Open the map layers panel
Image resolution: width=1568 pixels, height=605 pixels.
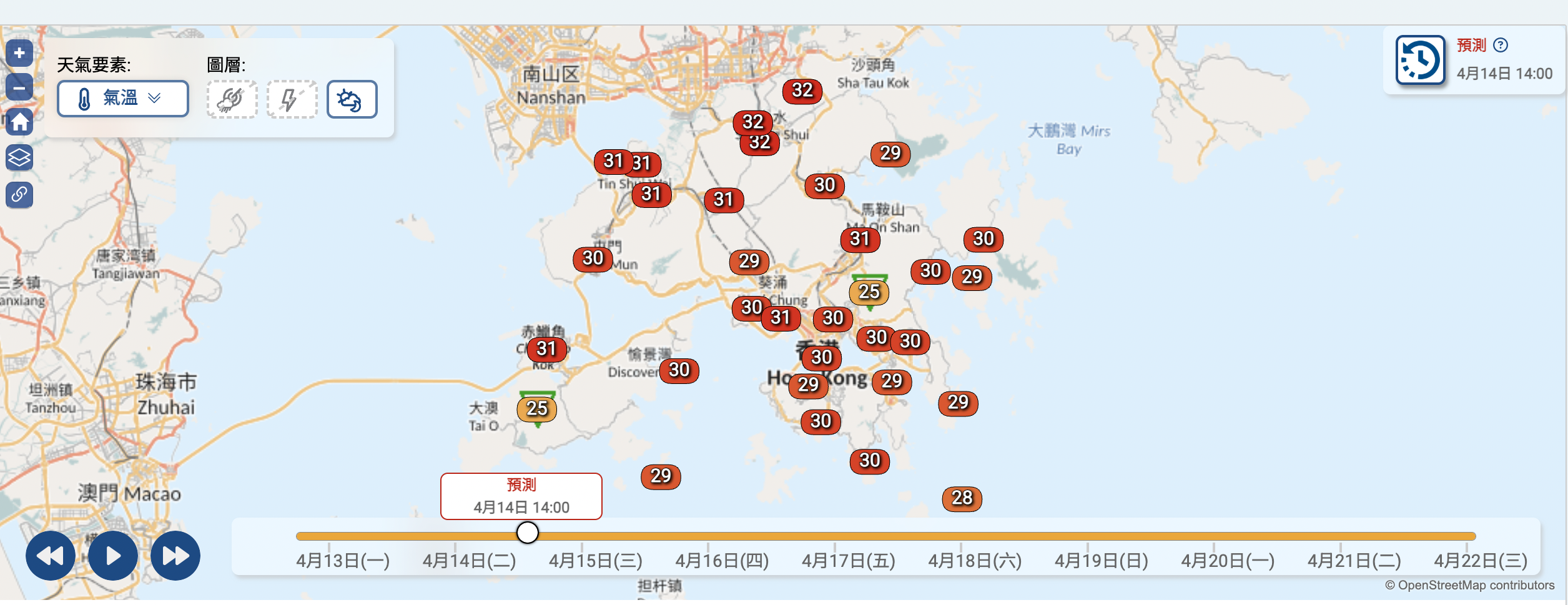click(x=19, y=157)
